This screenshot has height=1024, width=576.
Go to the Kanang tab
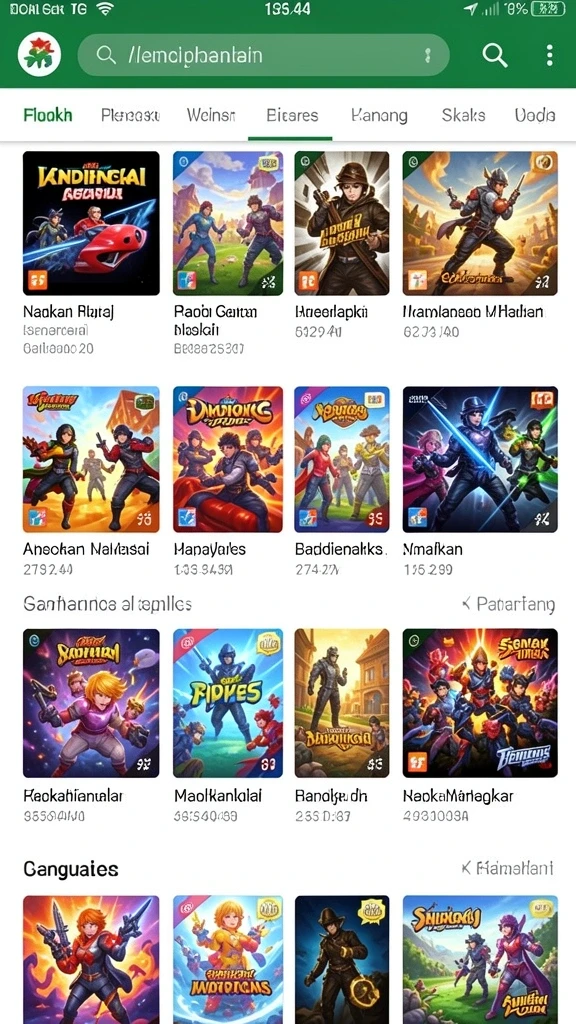379,116
